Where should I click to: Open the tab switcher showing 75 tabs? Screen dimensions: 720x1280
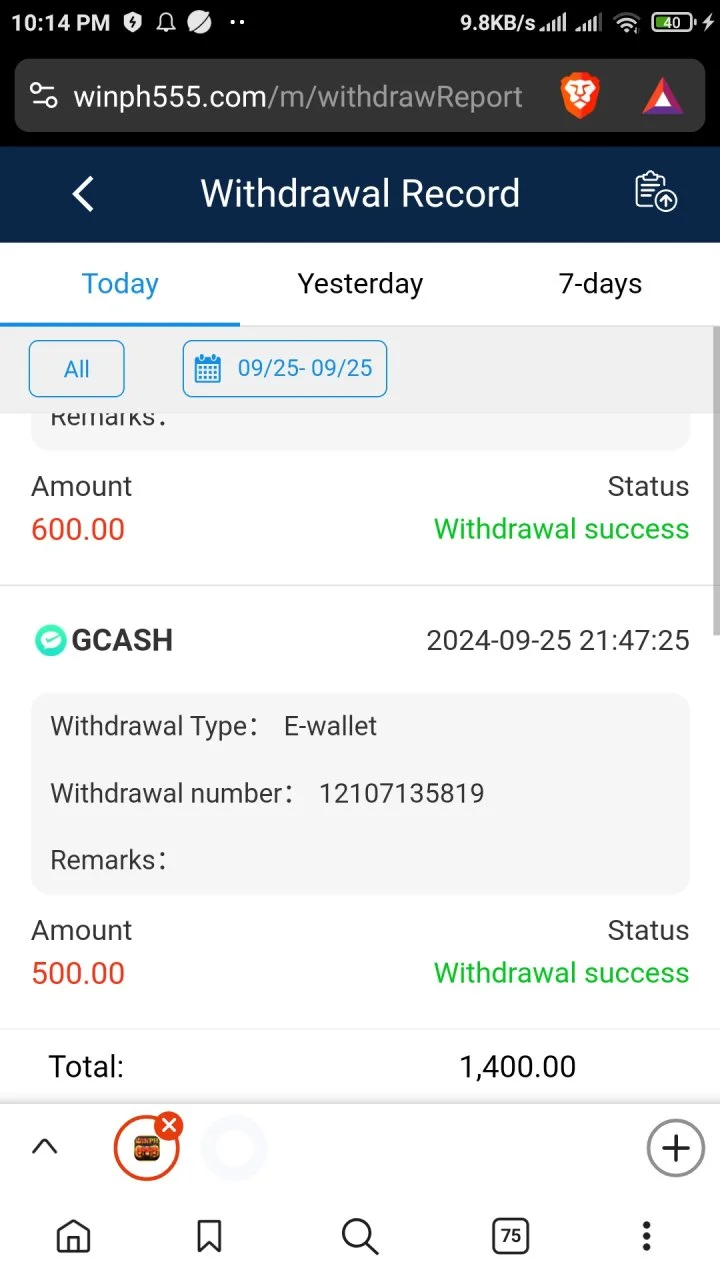[x=511, y=1236]
